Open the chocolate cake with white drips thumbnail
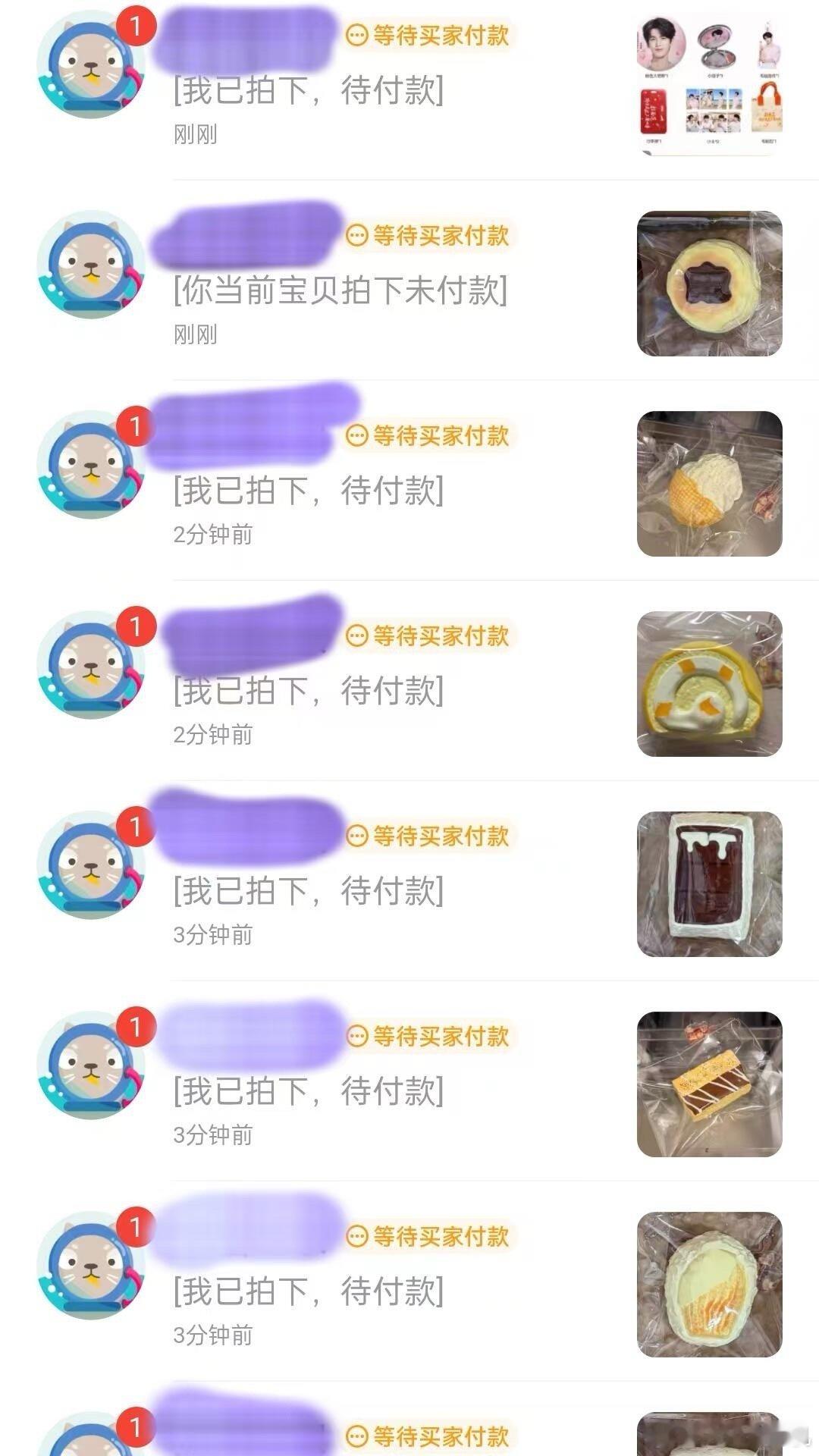The image size is (819, 1456). click(x=709, y=882)
